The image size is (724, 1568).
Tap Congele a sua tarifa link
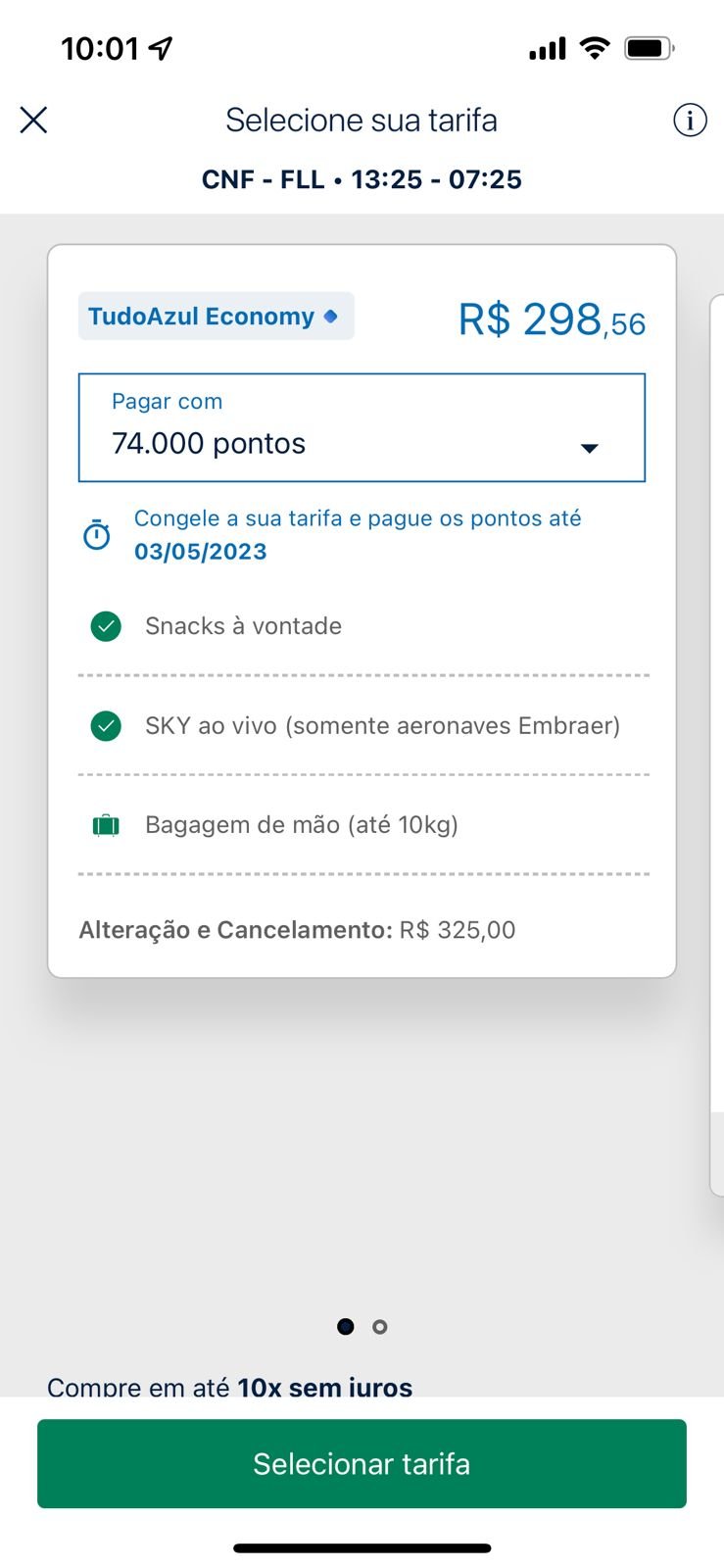(x=358, y=535)
